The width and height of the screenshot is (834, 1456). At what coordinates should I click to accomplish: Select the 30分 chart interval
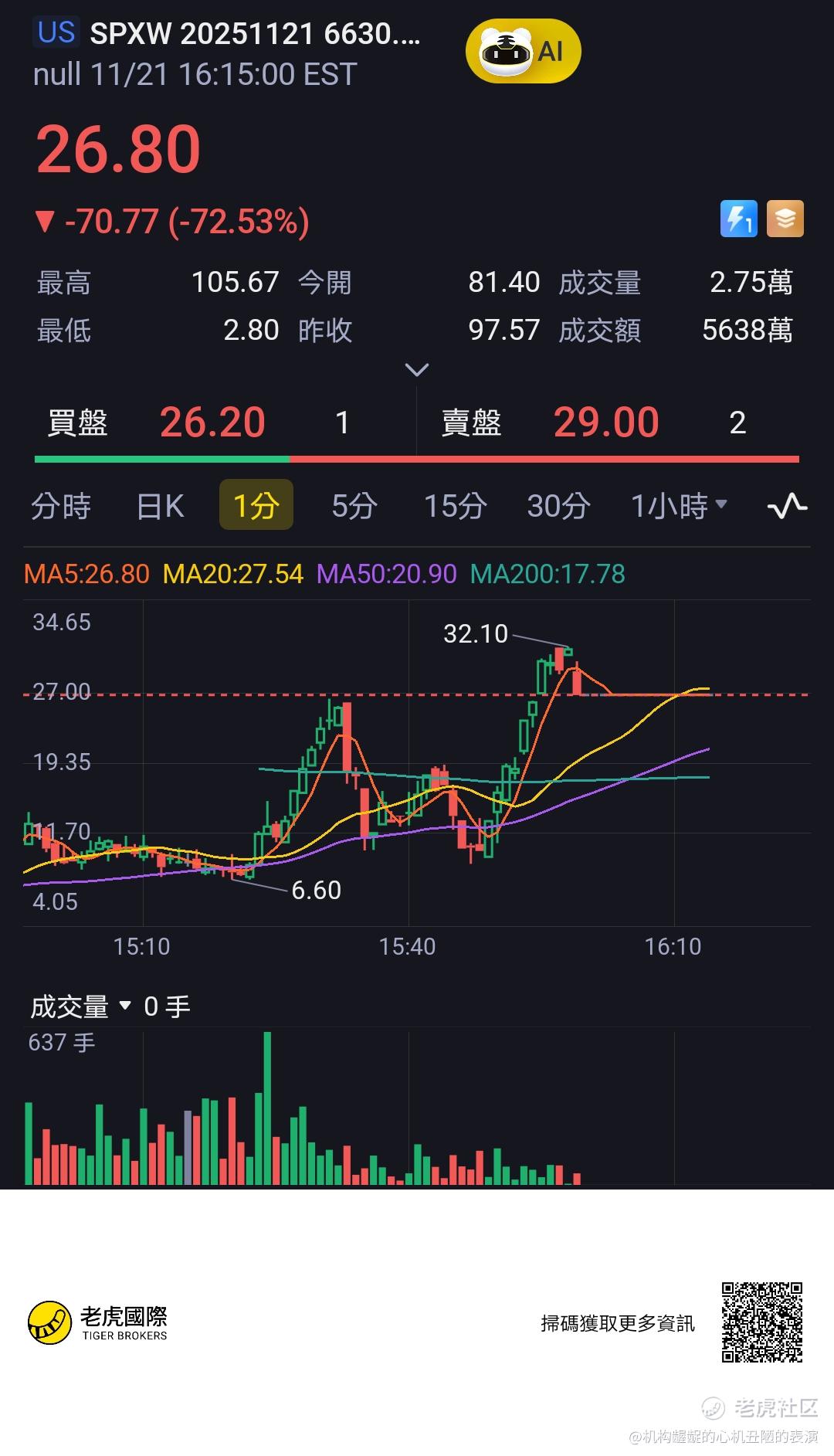coord(558,506)
